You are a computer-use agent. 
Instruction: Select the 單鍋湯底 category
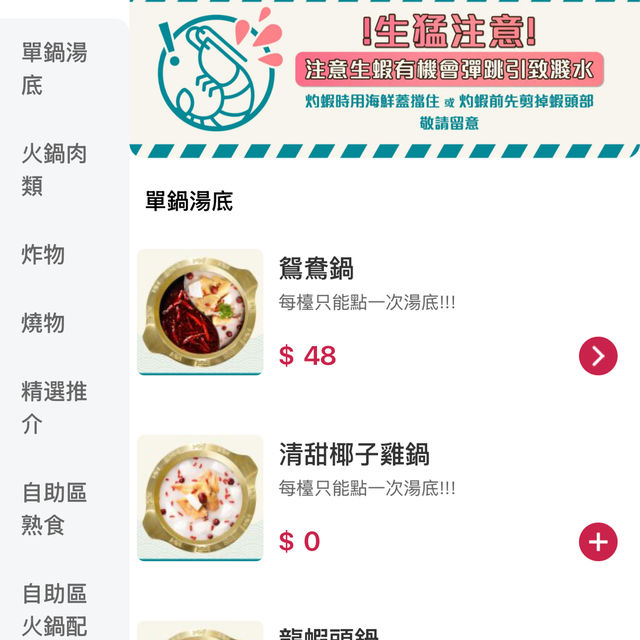pyautogui.click(x=54, y=69)
